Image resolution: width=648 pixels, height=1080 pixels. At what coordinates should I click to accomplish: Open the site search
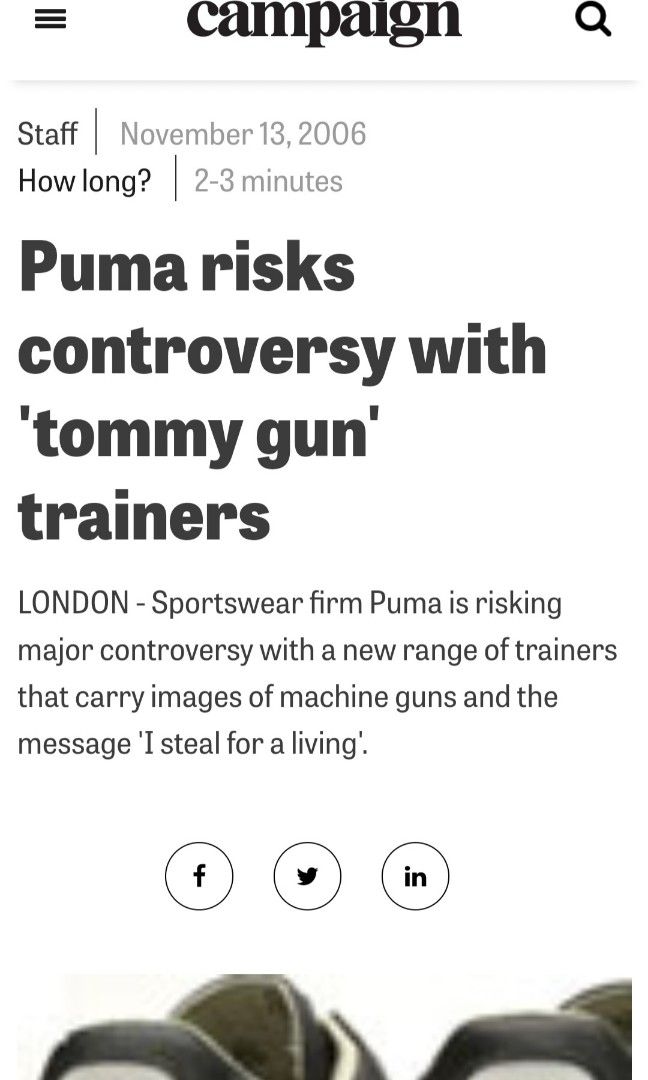pyautogui.click(x=593, y=18)
